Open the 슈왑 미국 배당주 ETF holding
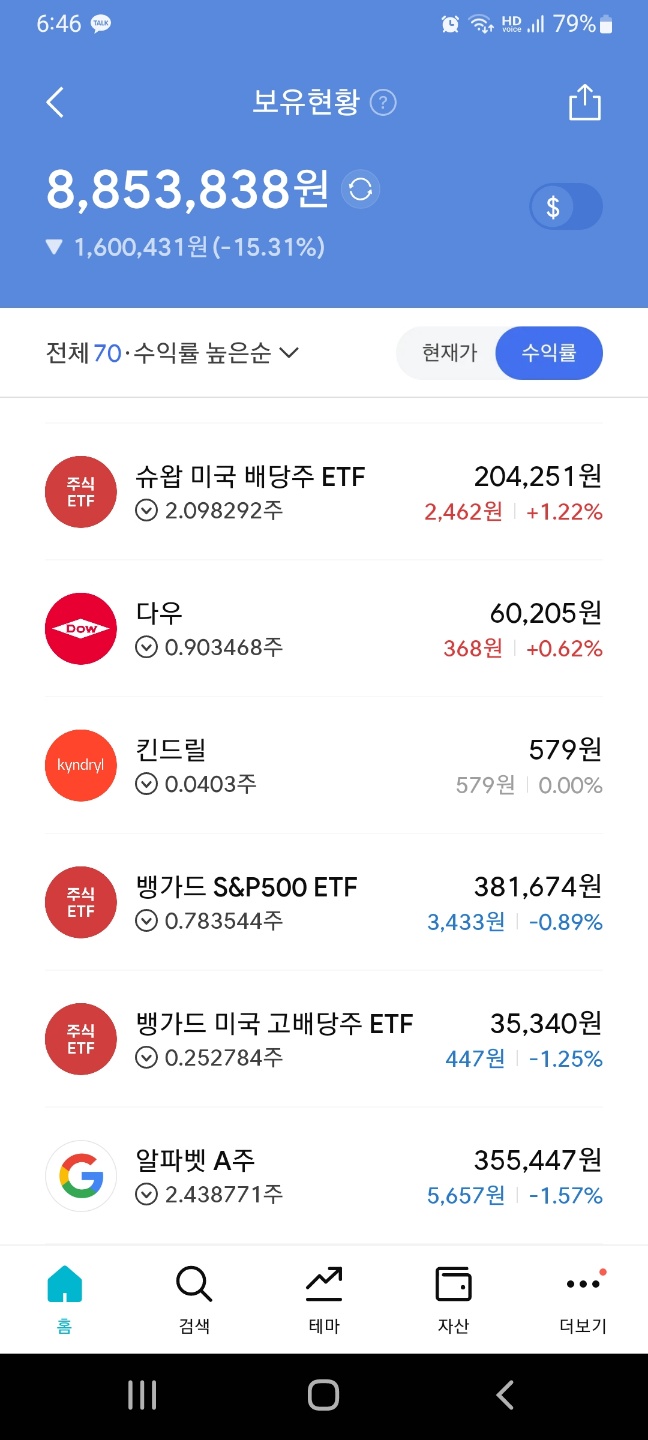 [x=324, y=492]
